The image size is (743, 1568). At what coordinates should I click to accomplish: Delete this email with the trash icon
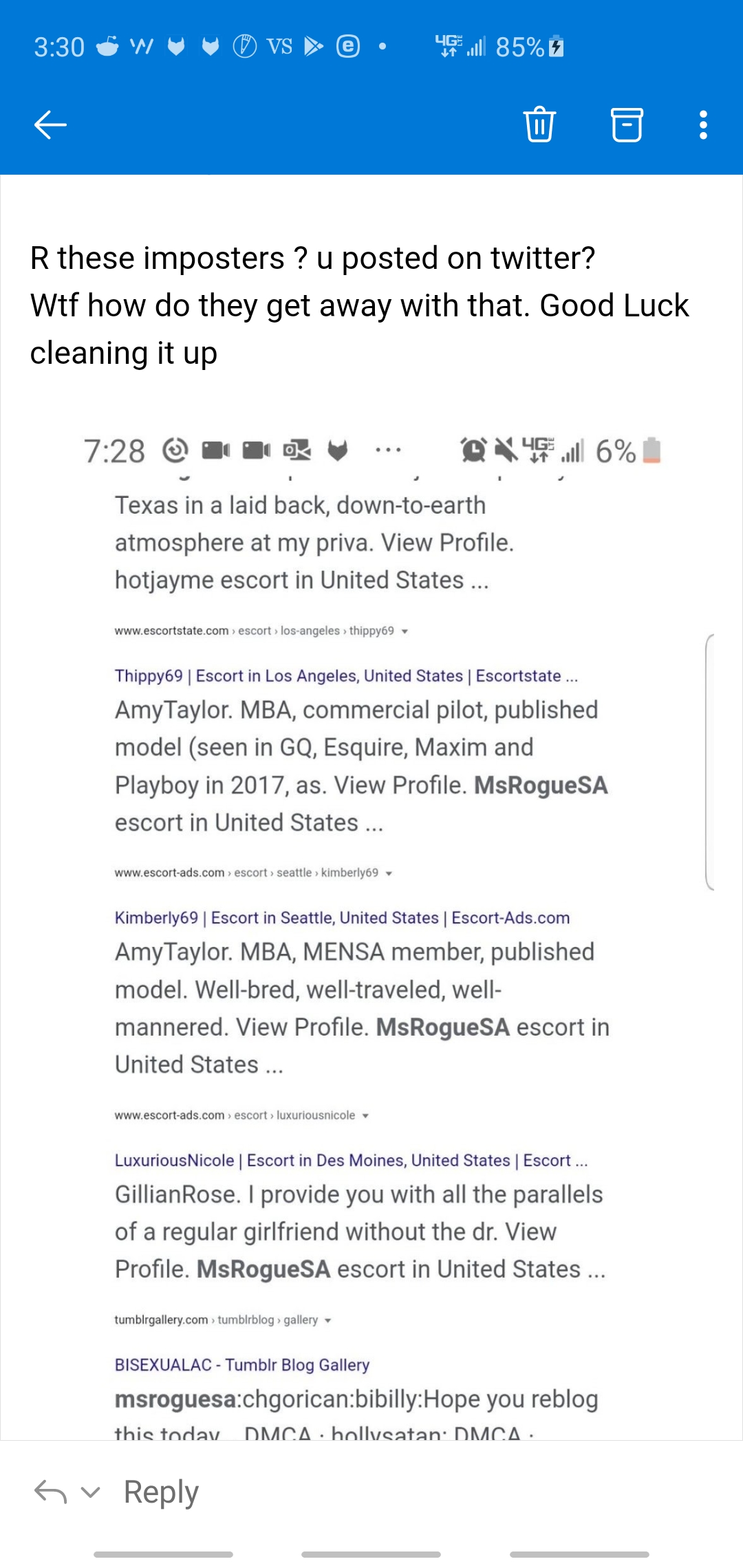(540, 124)
